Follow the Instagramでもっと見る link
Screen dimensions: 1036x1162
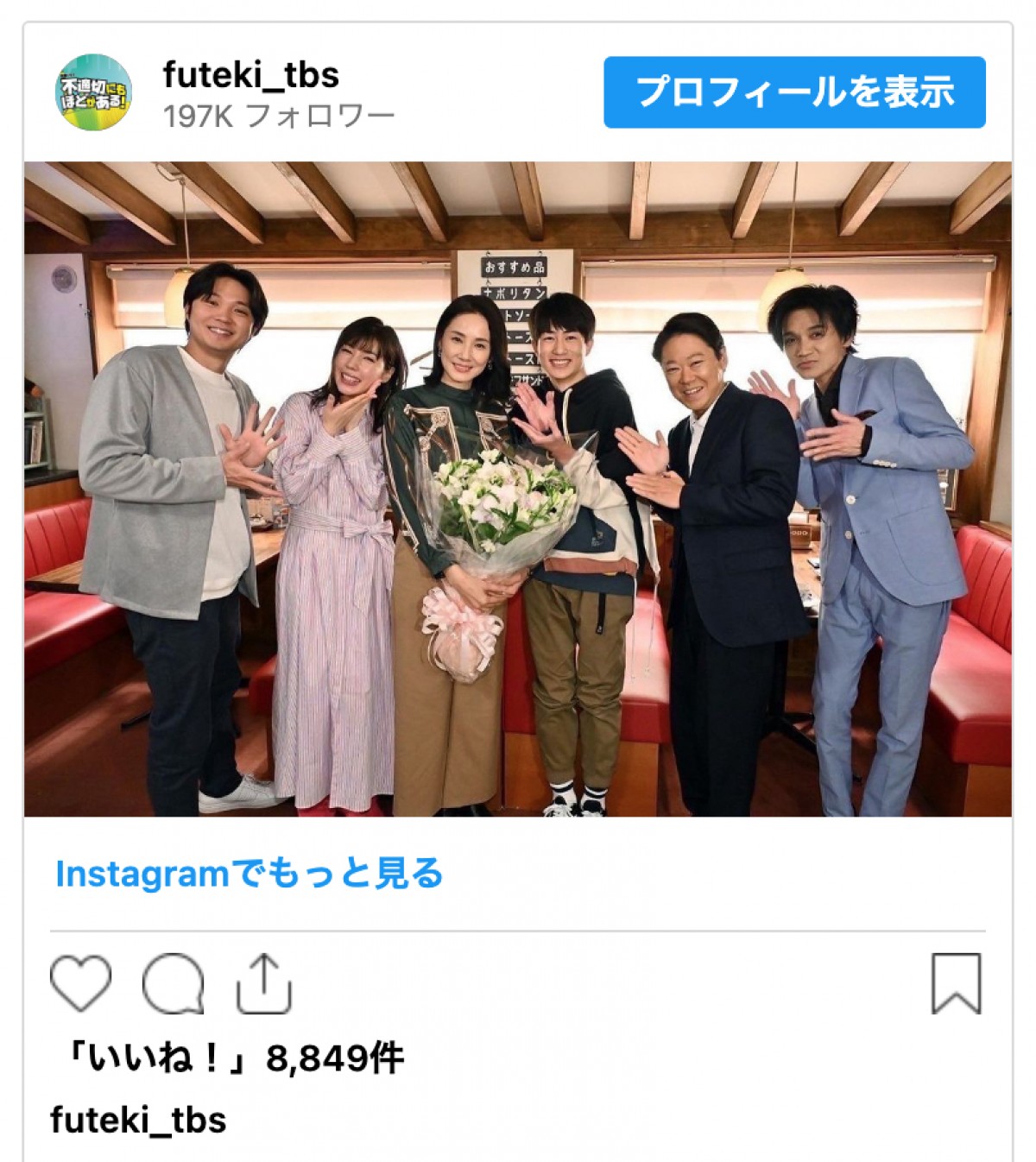(x=249, y=874)
